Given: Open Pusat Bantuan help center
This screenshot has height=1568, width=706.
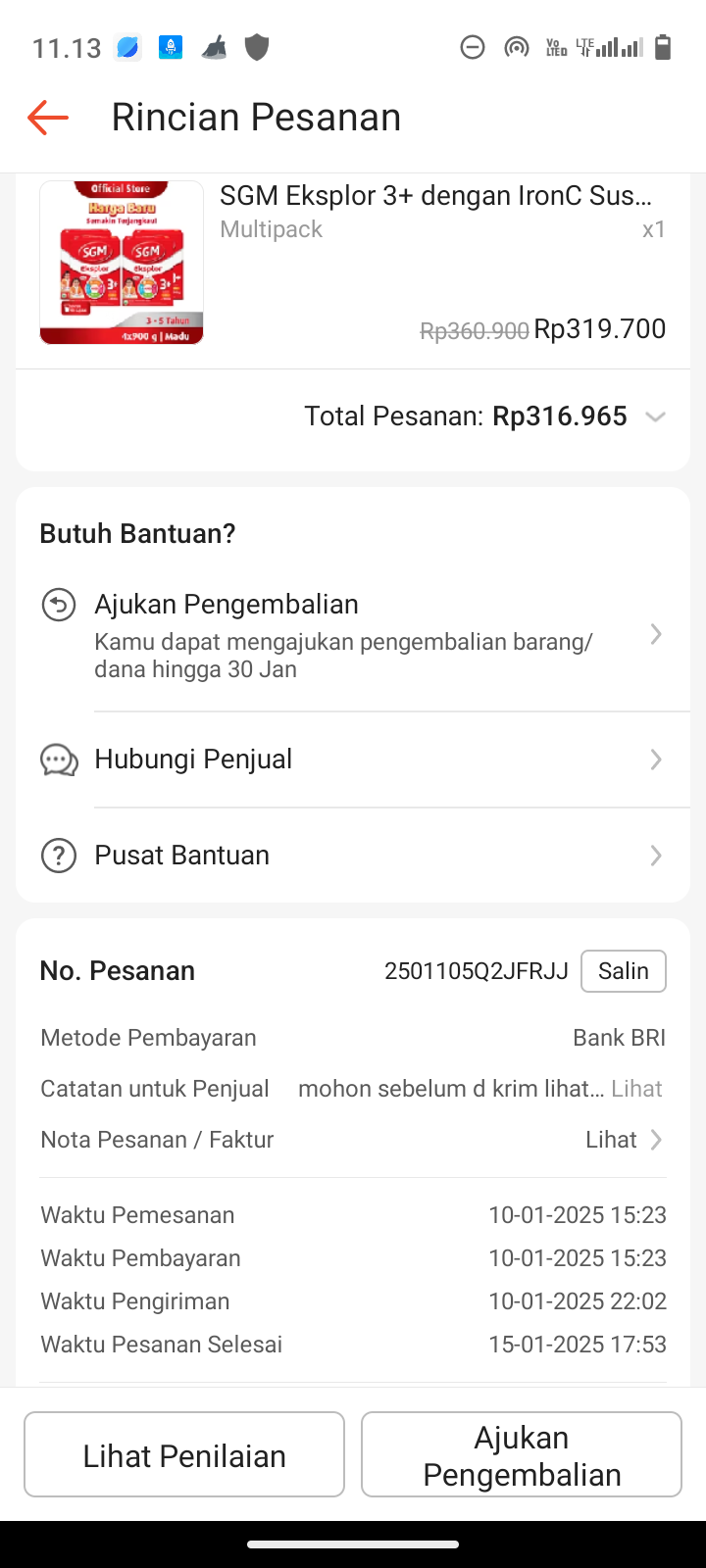Looking at the screenshot, I should click(353, 856).
